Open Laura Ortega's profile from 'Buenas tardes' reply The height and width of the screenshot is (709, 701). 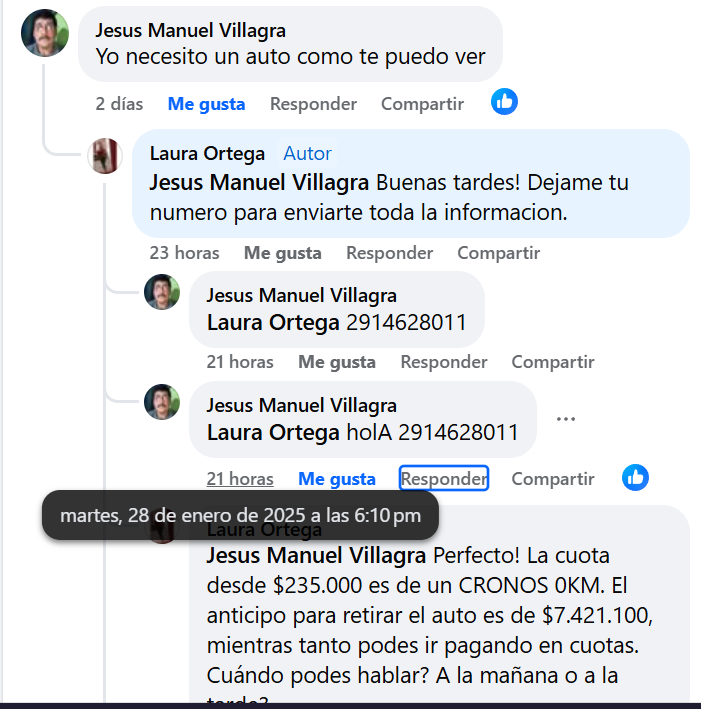click(x=207, y=153)
